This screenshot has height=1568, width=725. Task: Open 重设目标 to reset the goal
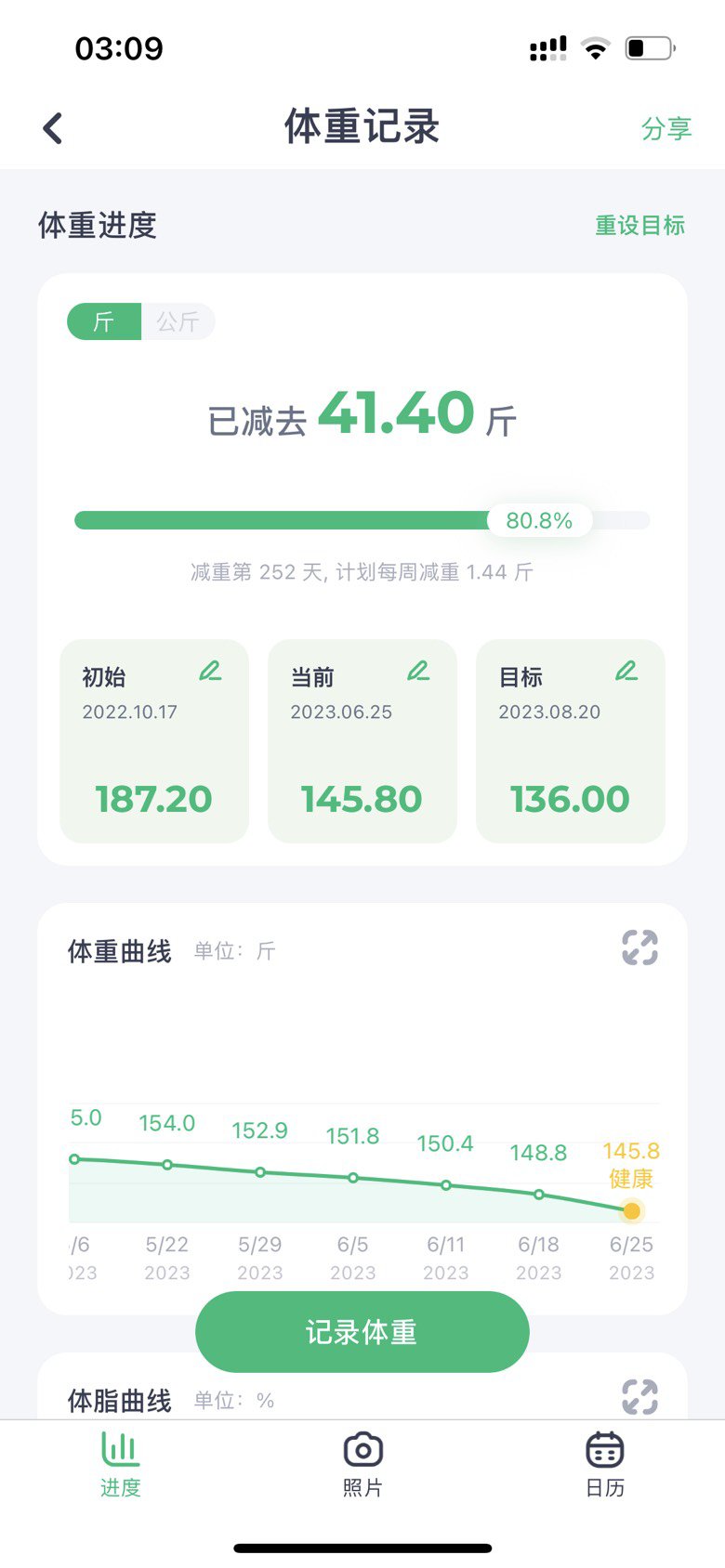point(639,225)
